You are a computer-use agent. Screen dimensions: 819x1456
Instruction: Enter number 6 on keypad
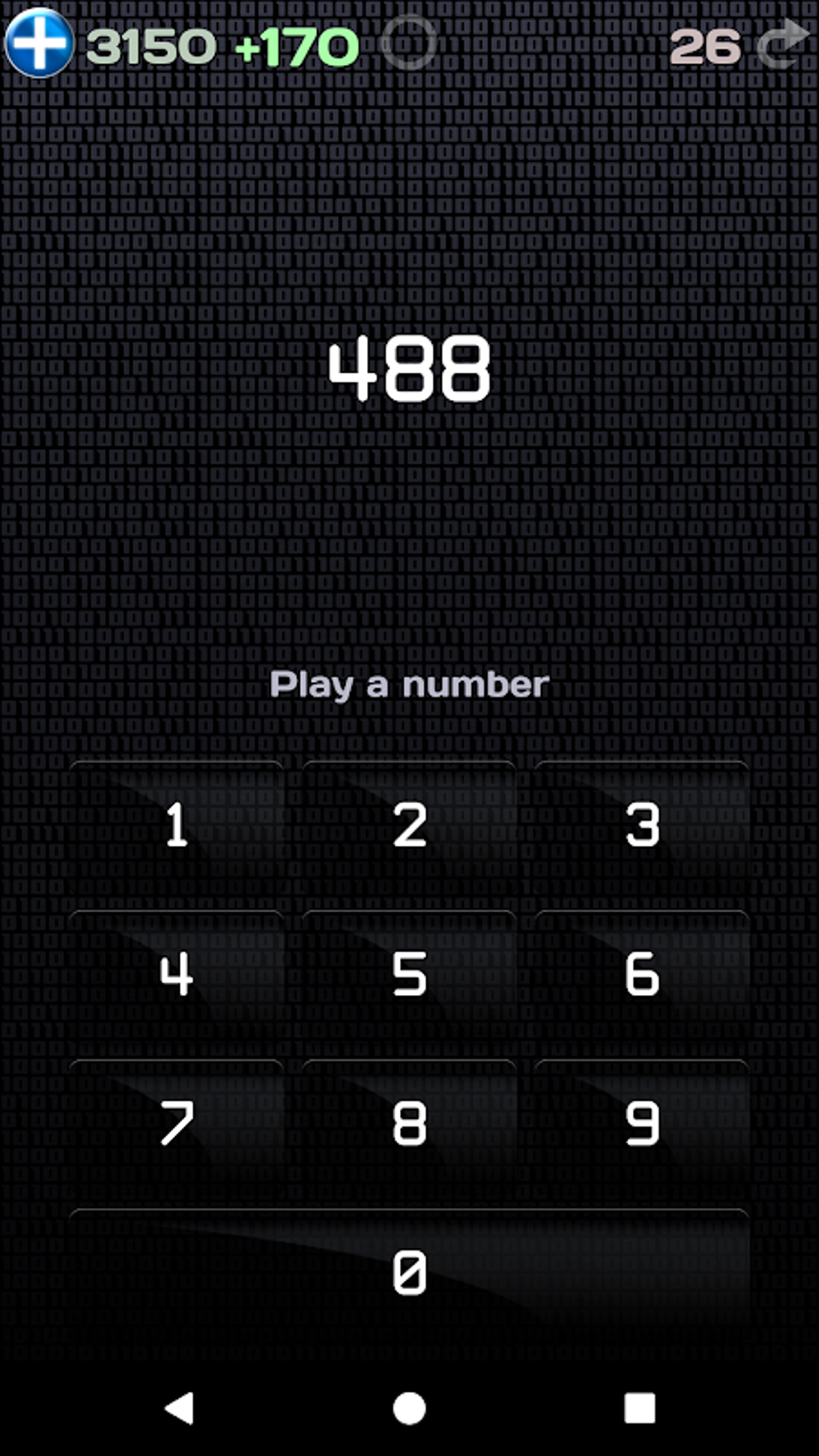click(x=642, y=974)
